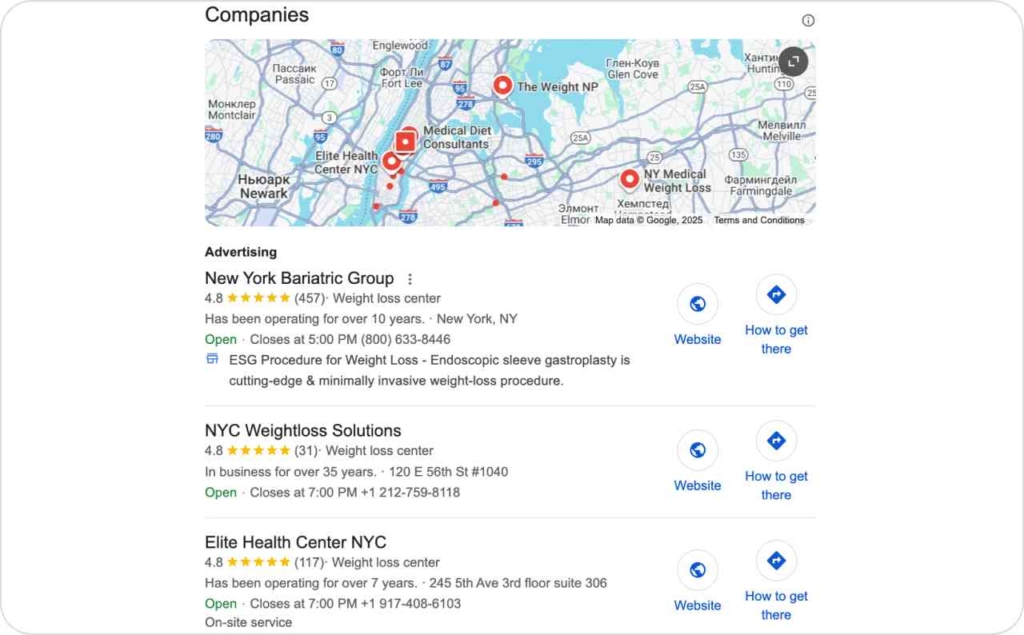Open the Elite Health Center NYC listing
The width and height of the screenshot is (1024, 635).
pos(295,542)
